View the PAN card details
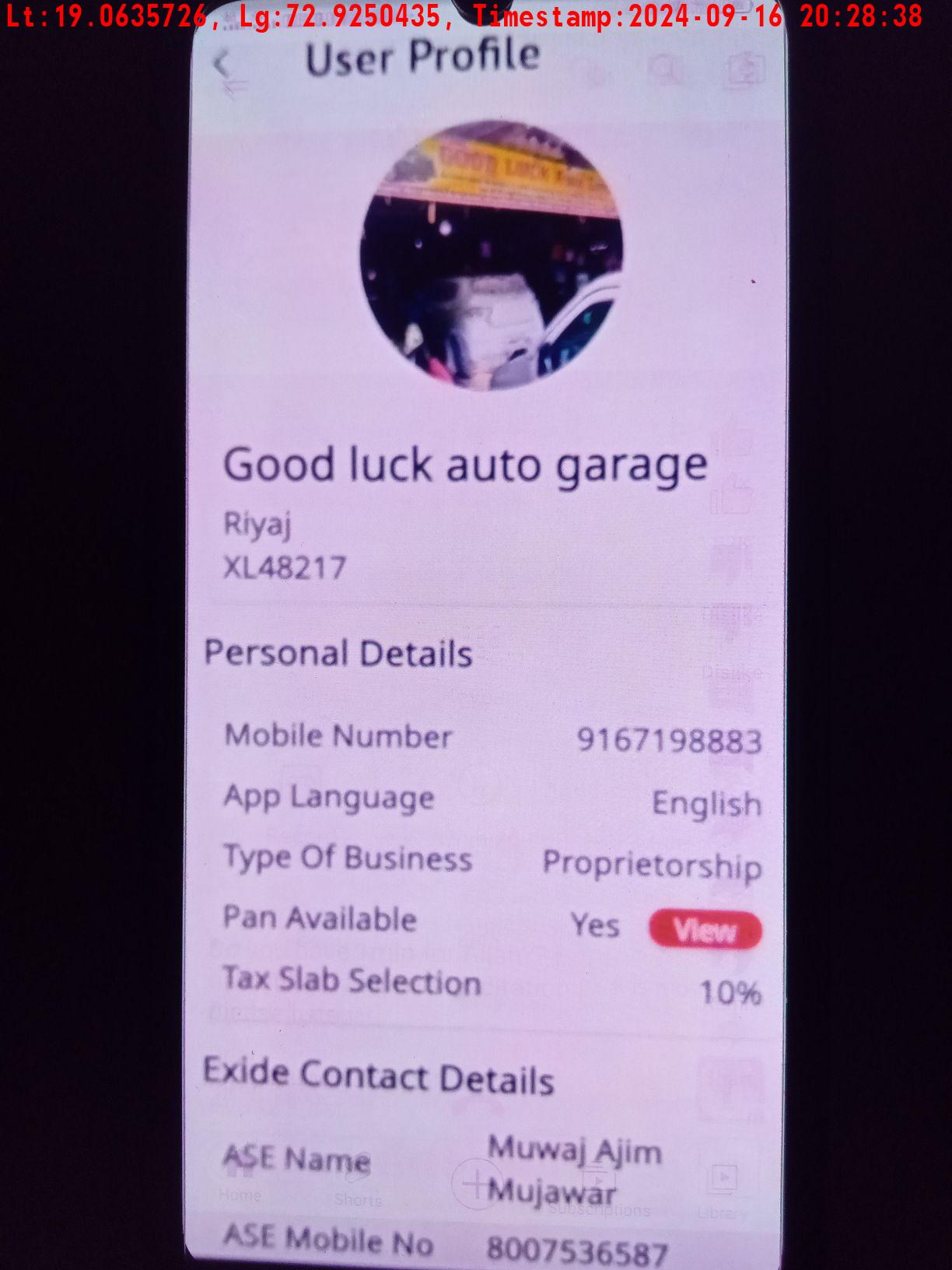This screenshot has width=952, height=1270. click(x=705, y=930)
